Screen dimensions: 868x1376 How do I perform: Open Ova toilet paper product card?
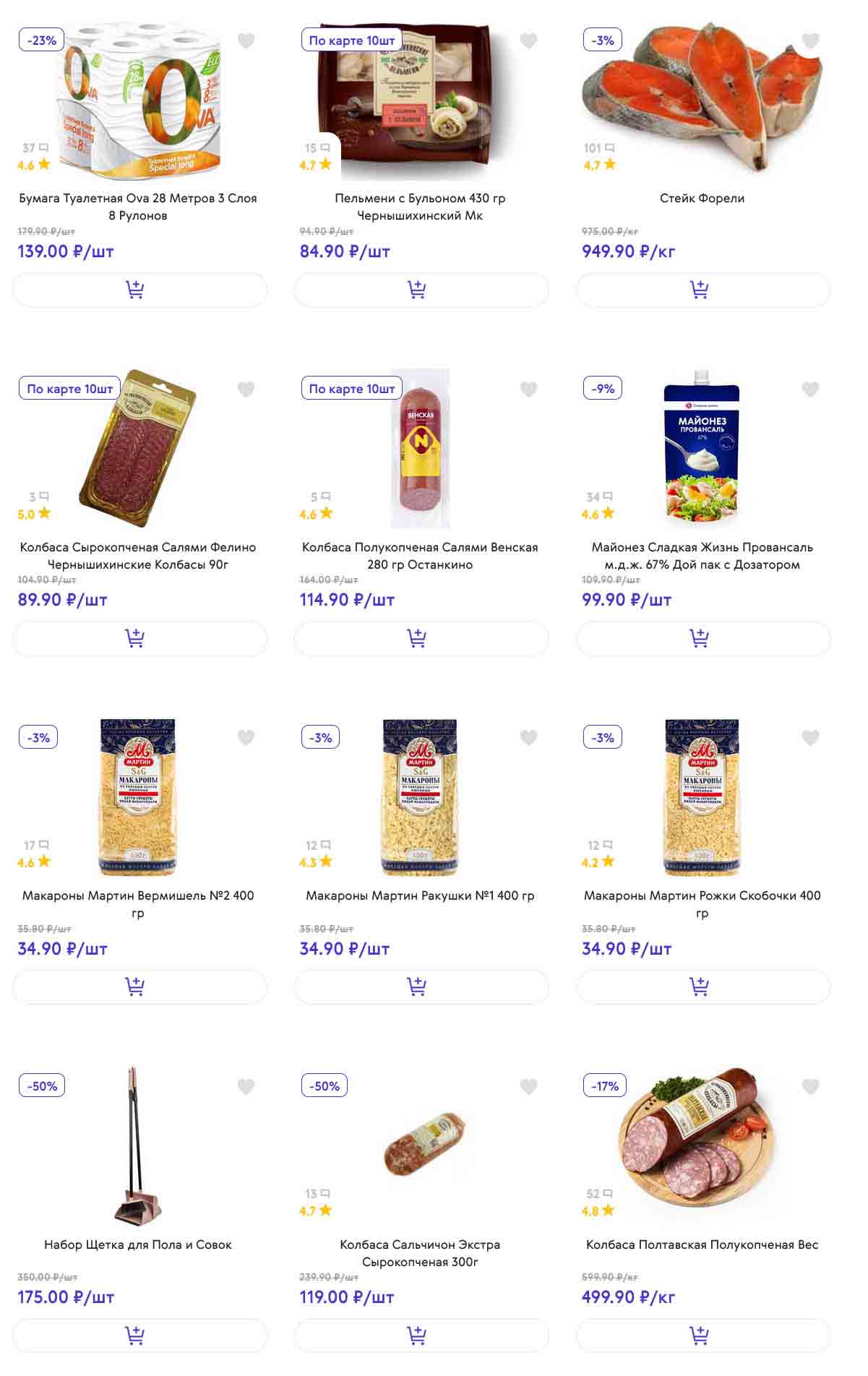point(137,206)
